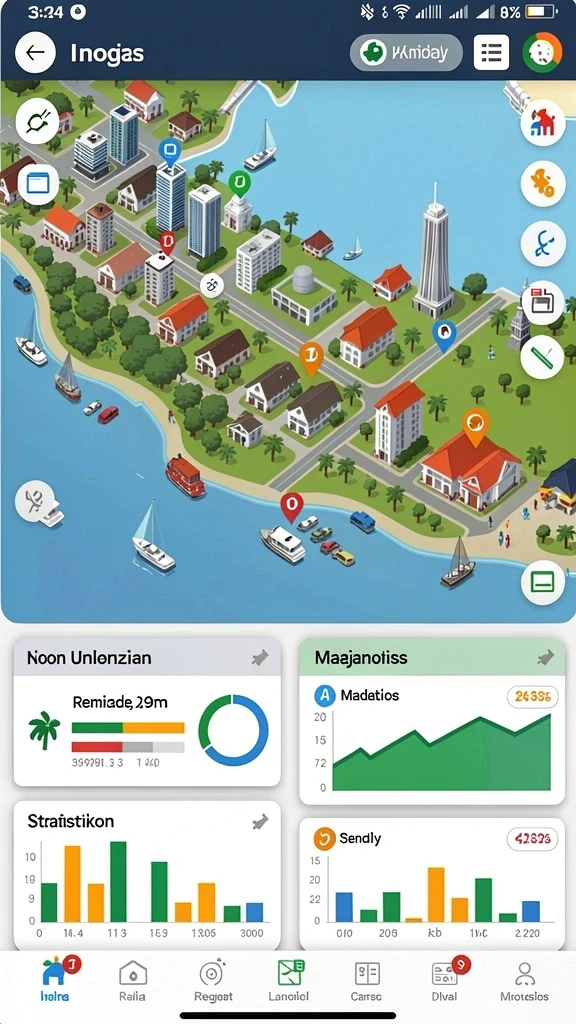Open the Dlval tab with the badge
Image resolution: width=576 pixels, height=1024 pixels.
tap(445, 982)
